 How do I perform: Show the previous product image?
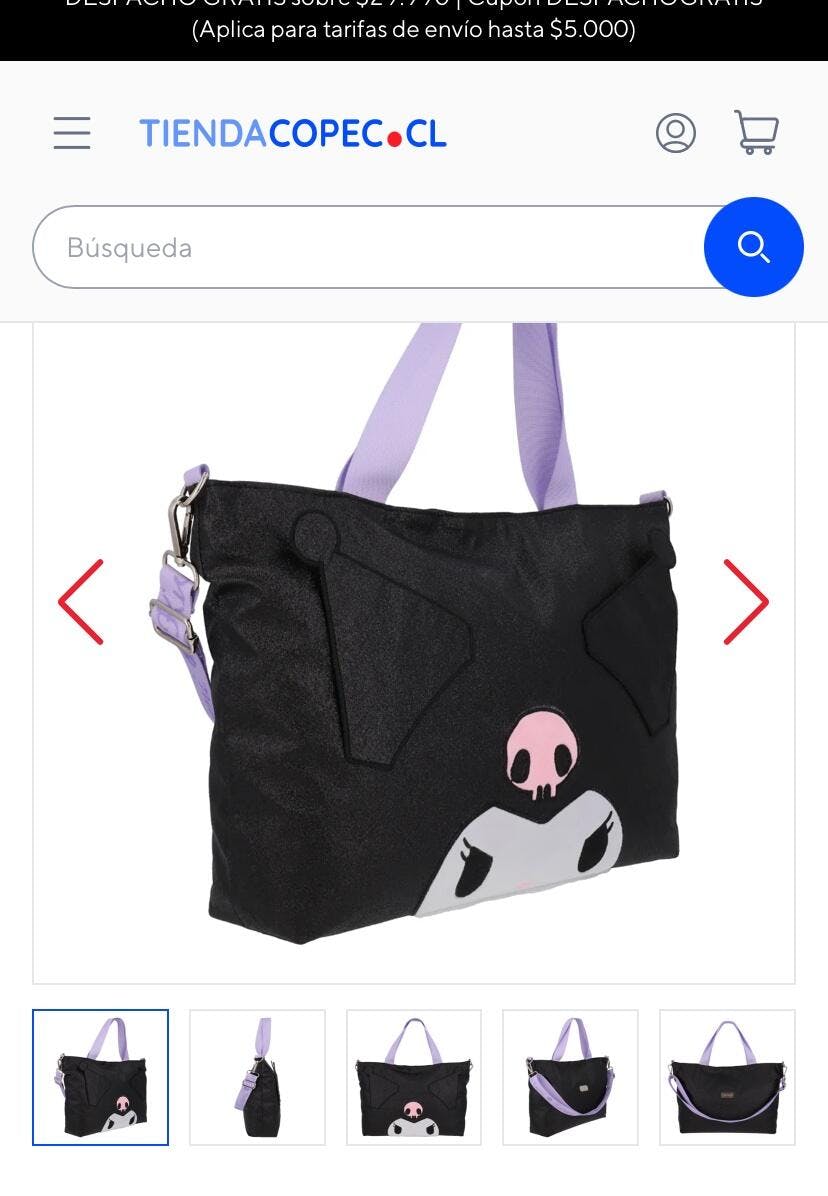[x=81, y=602]
